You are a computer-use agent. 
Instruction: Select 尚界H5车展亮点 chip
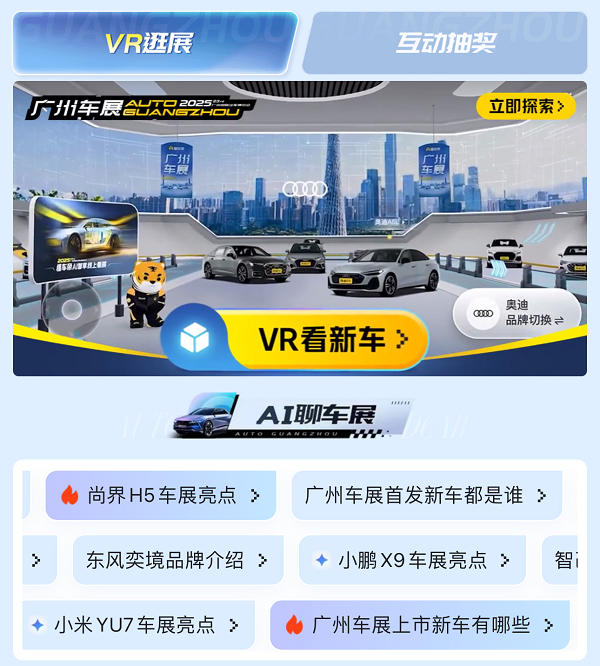tap(160, 496)
